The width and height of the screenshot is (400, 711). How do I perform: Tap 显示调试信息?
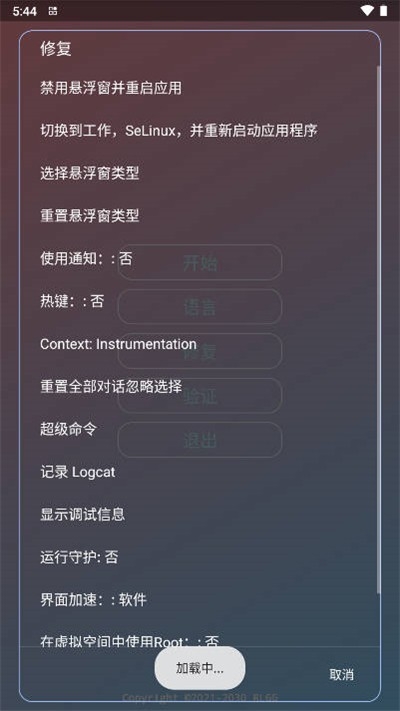coord(198,514)
